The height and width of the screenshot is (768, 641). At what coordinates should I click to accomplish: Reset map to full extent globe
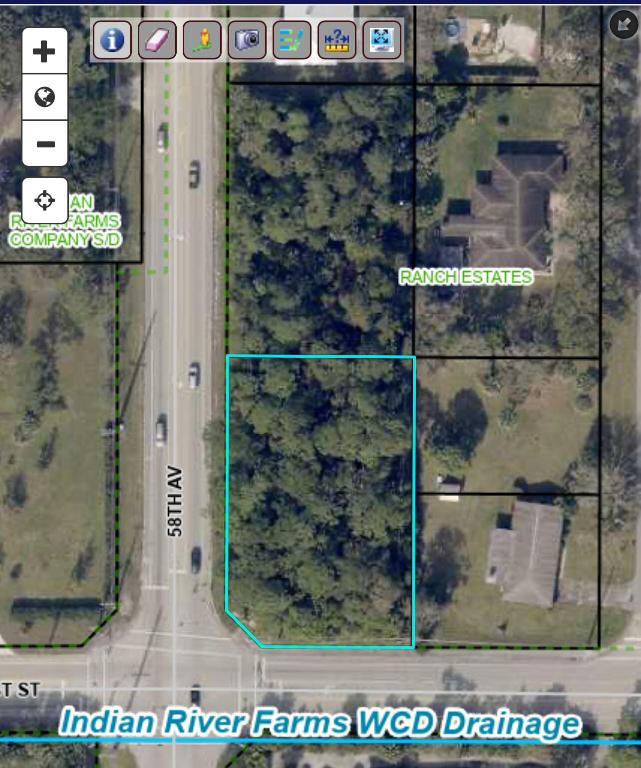tap(45, 98)
